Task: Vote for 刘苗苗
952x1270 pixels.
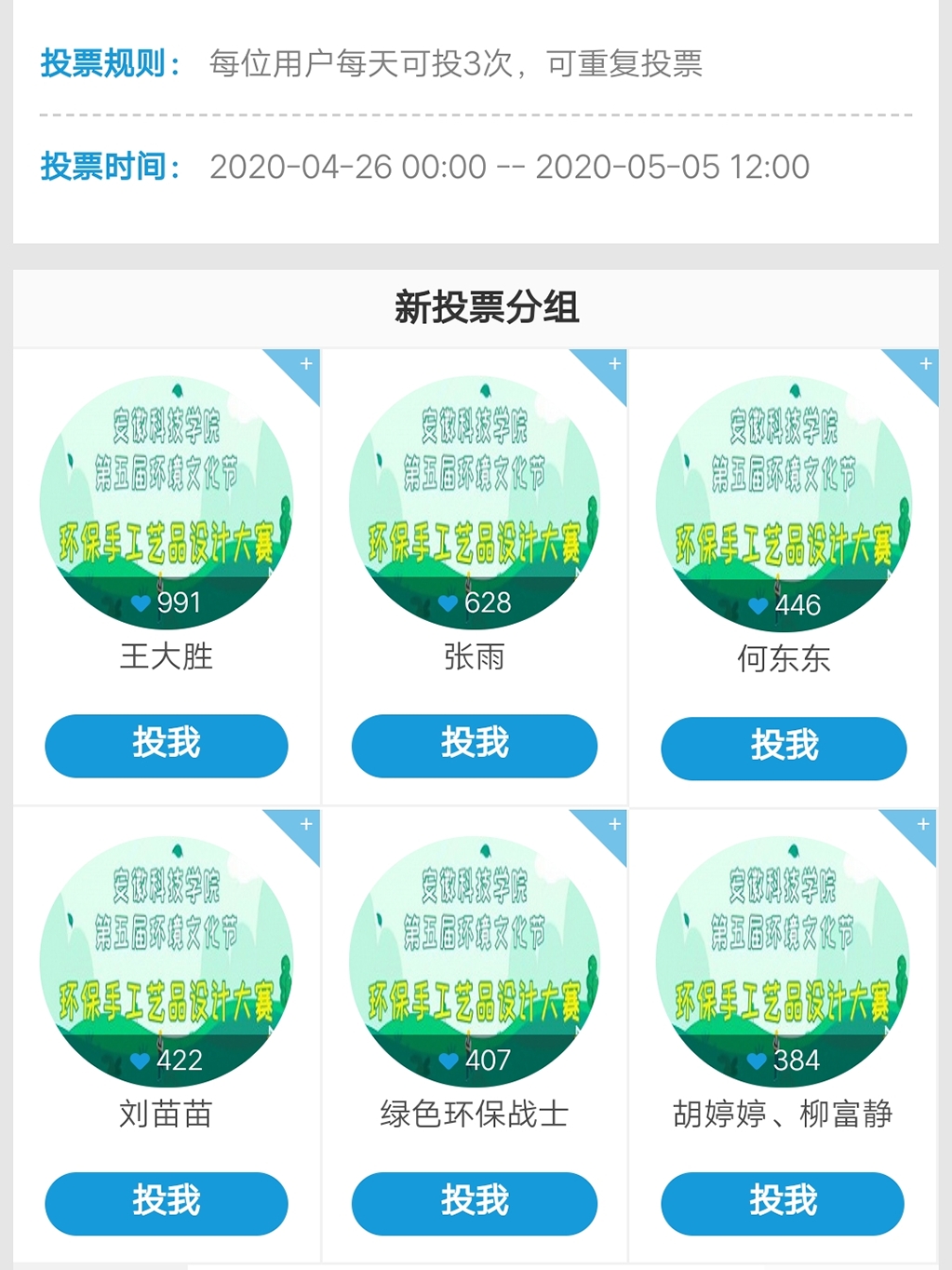Action: coord(167,1202)
